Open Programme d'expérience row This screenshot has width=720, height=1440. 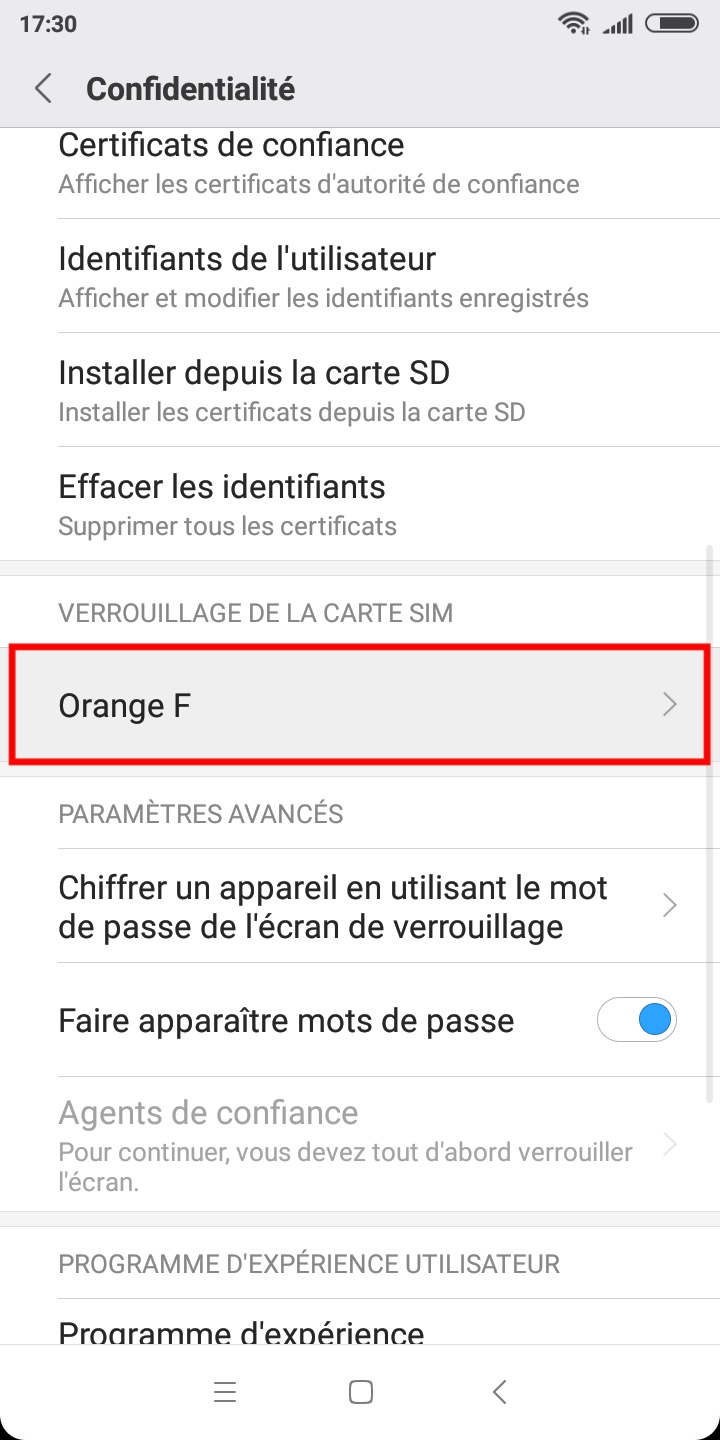pos(360,1330)
